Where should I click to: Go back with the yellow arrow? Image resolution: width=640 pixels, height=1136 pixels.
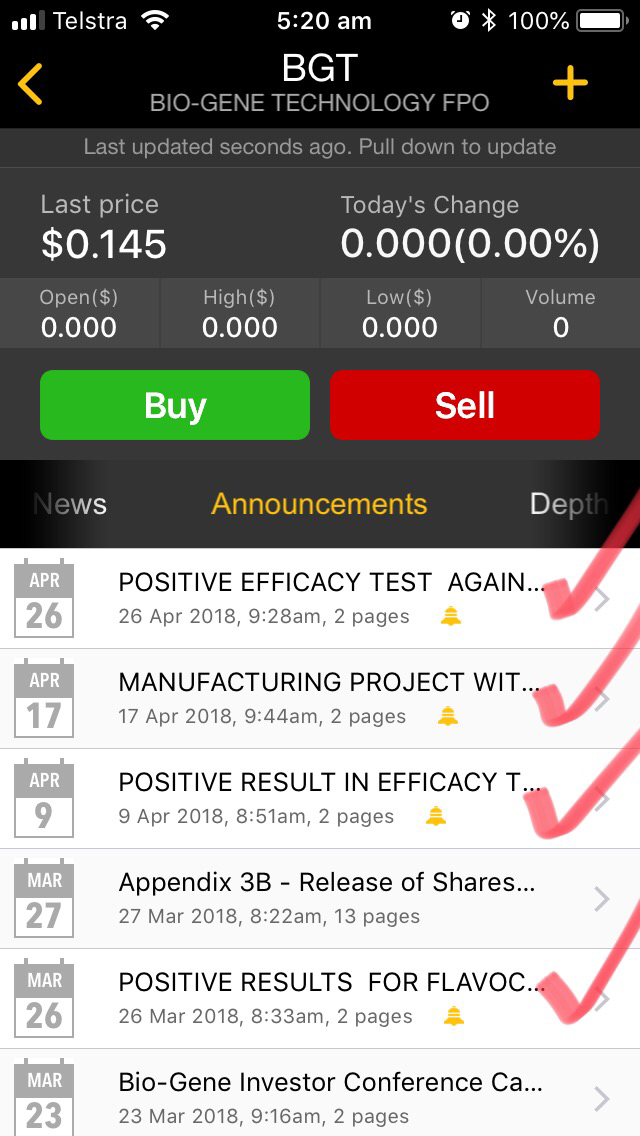point(30,84)
